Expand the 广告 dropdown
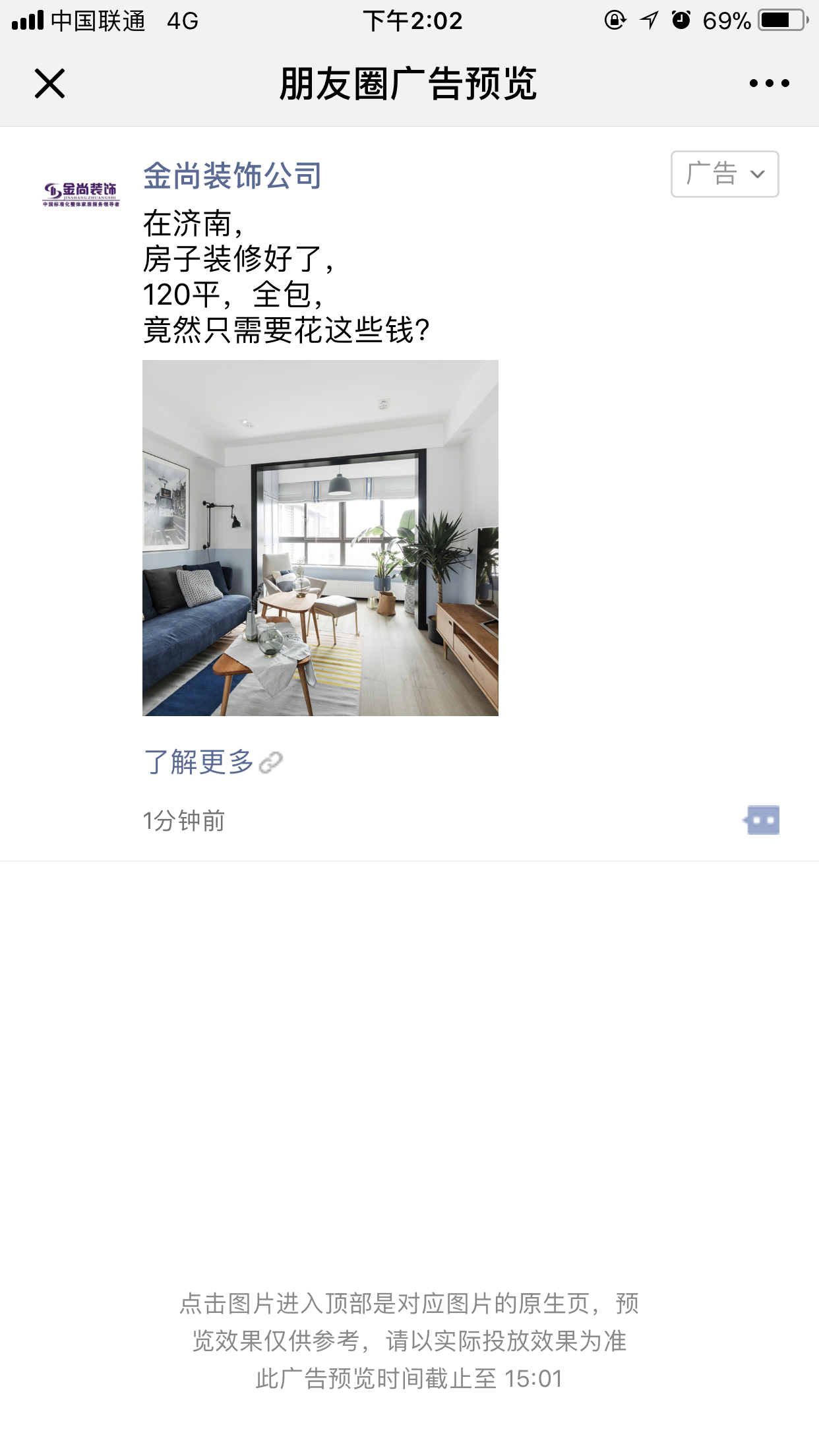The width and height of the screenshot is (819, 1456). [725, 174]
